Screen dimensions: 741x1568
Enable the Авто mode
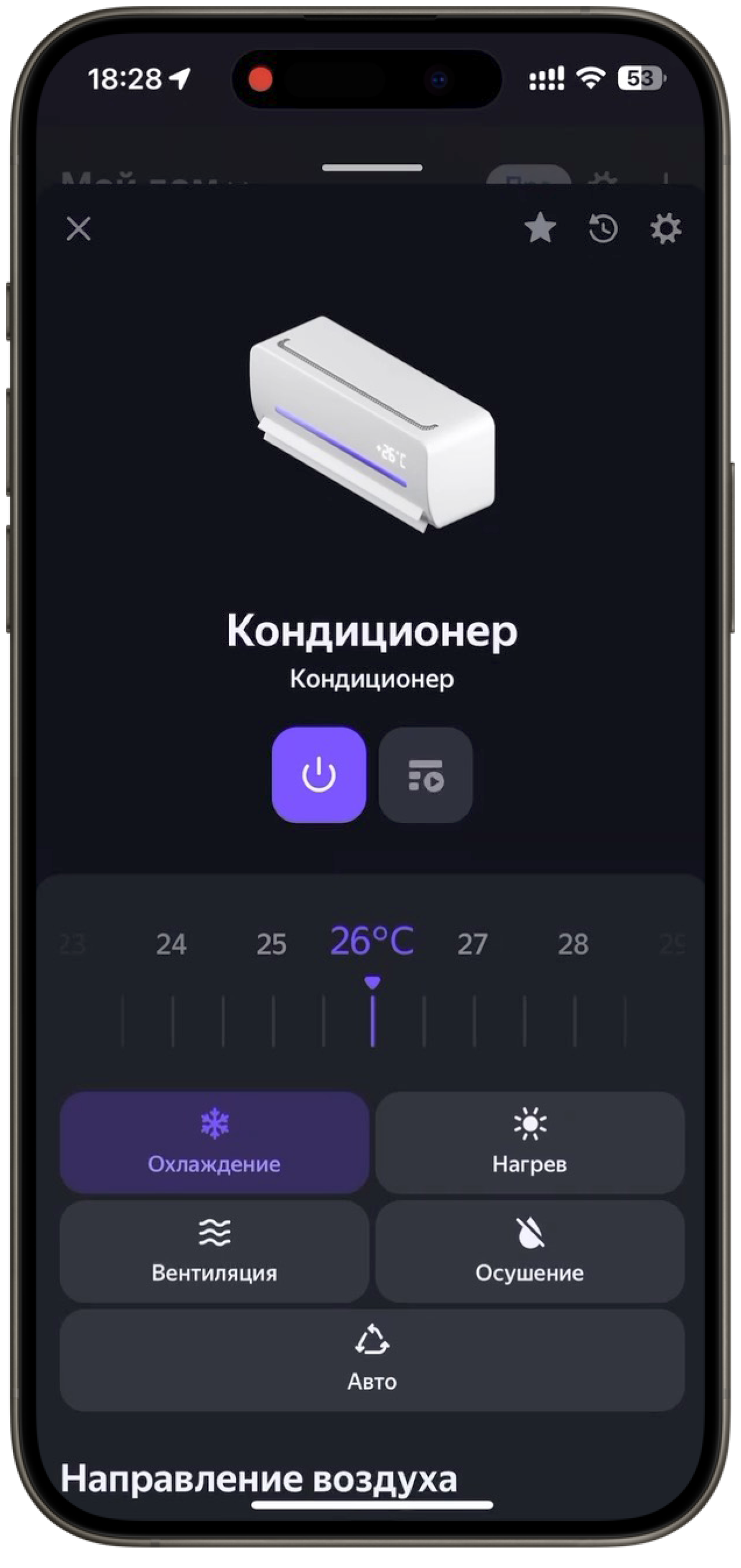click(372, 1361)
